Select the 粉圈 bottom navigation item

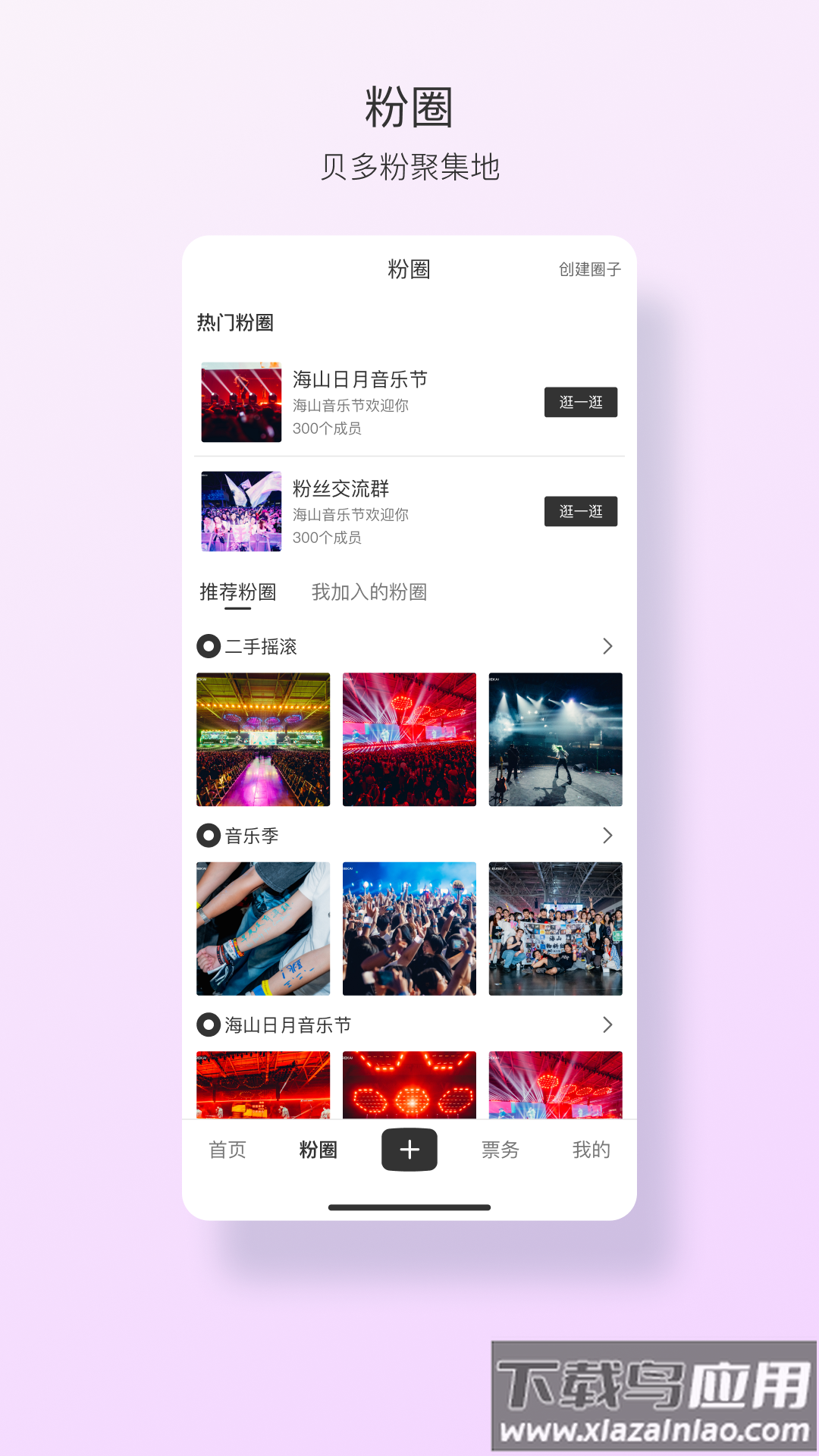[318, 1150]
